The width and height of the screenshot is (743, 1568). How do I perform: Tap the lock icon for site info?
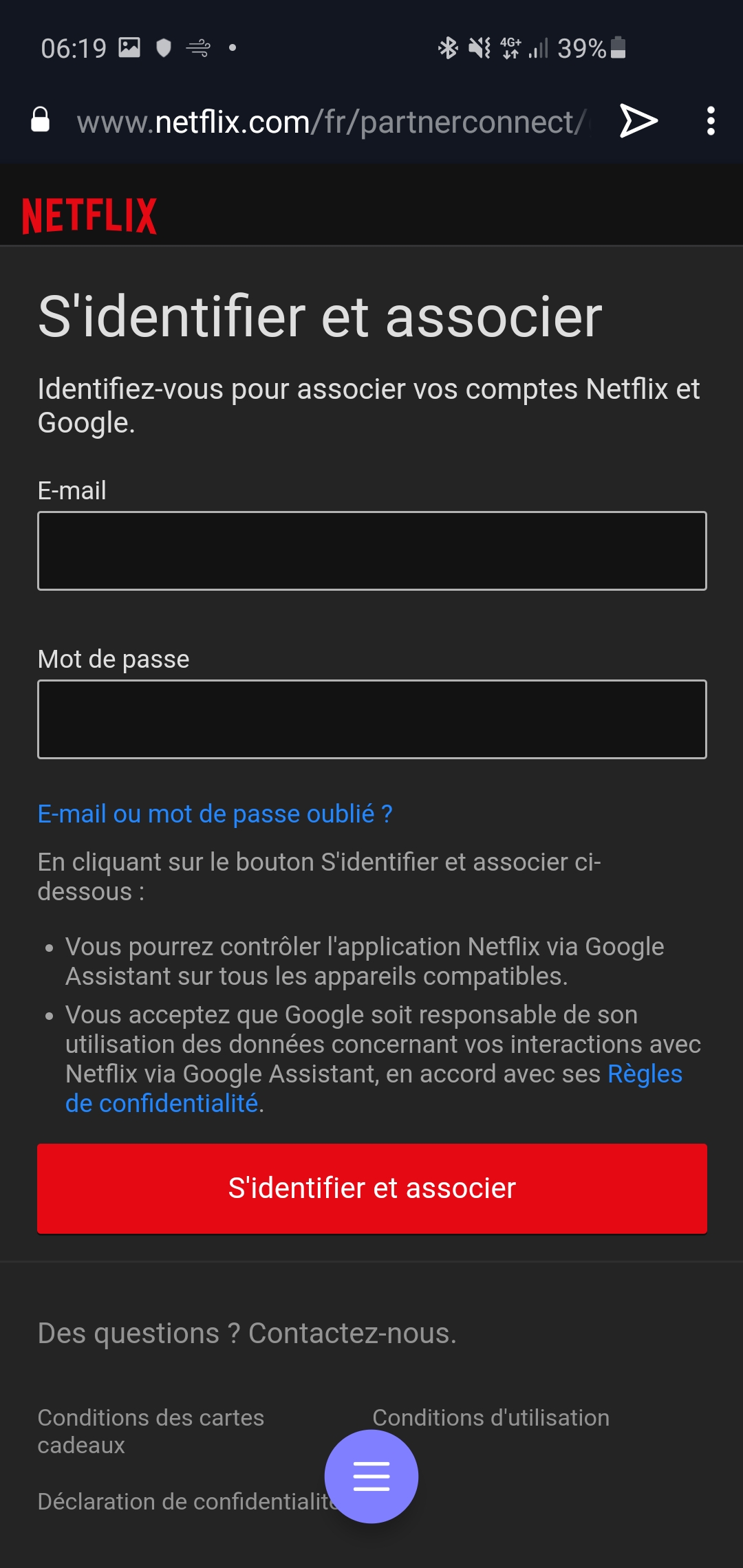pos(41,120)
